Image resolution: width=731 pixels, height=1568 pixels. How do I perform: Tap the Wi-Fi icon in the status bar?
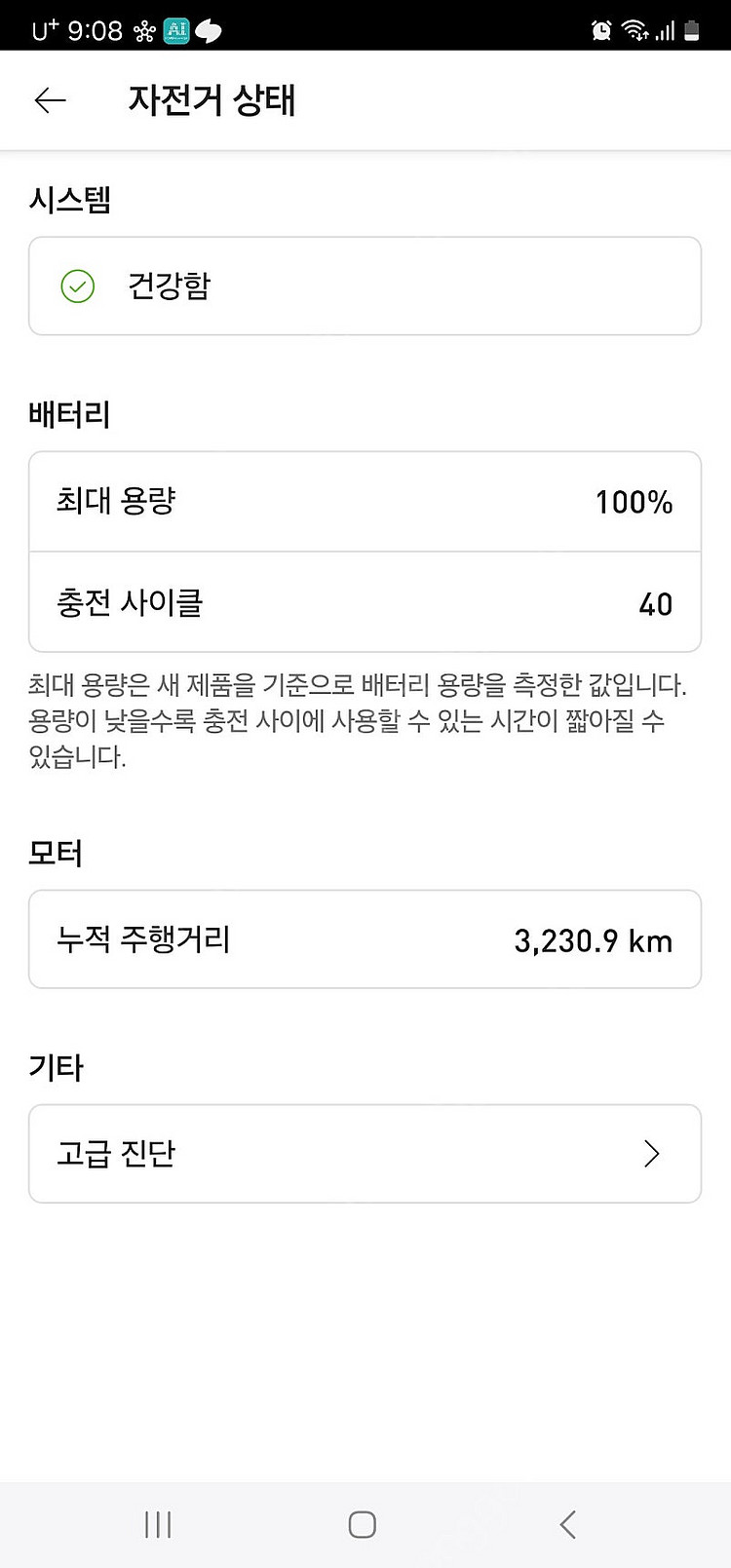[x=633, y=28]
